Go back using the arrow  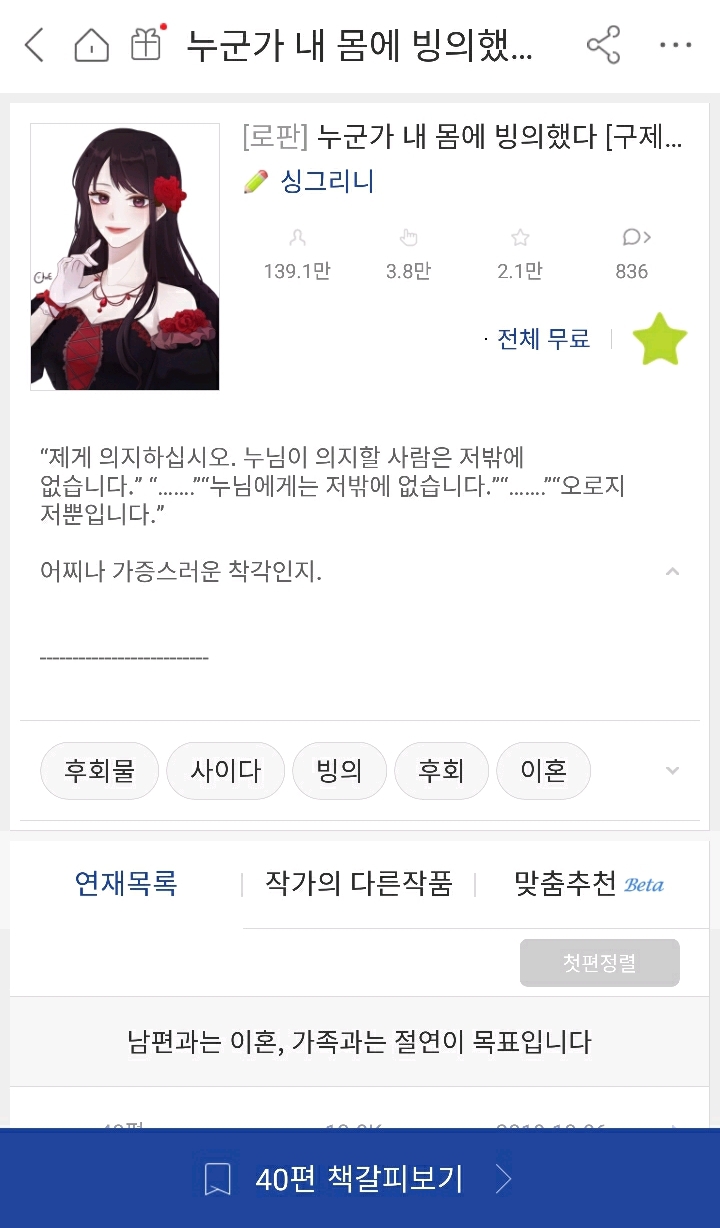click(x=34, y=45)
